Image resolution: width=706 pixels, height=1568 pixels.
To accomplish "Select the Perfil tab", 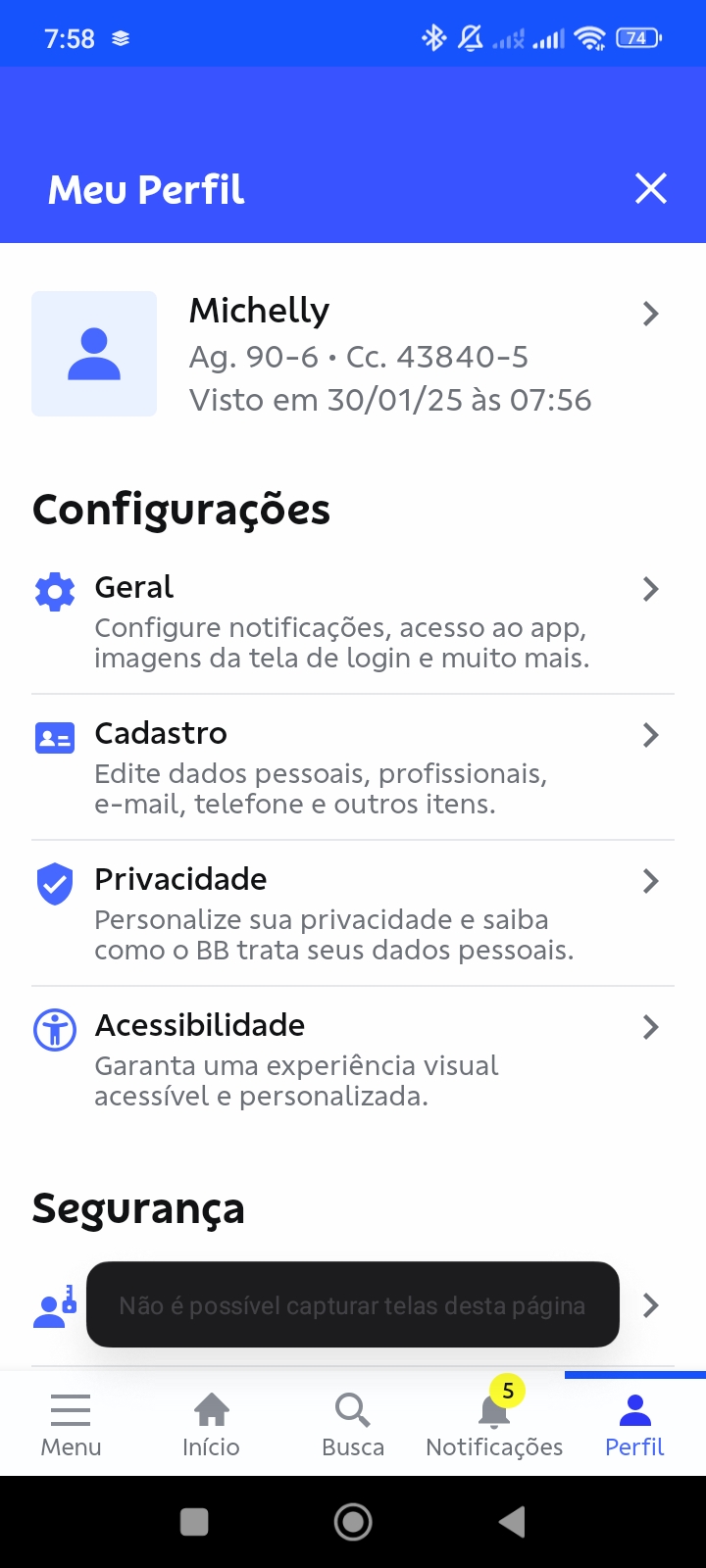I will click(634, 1424).
